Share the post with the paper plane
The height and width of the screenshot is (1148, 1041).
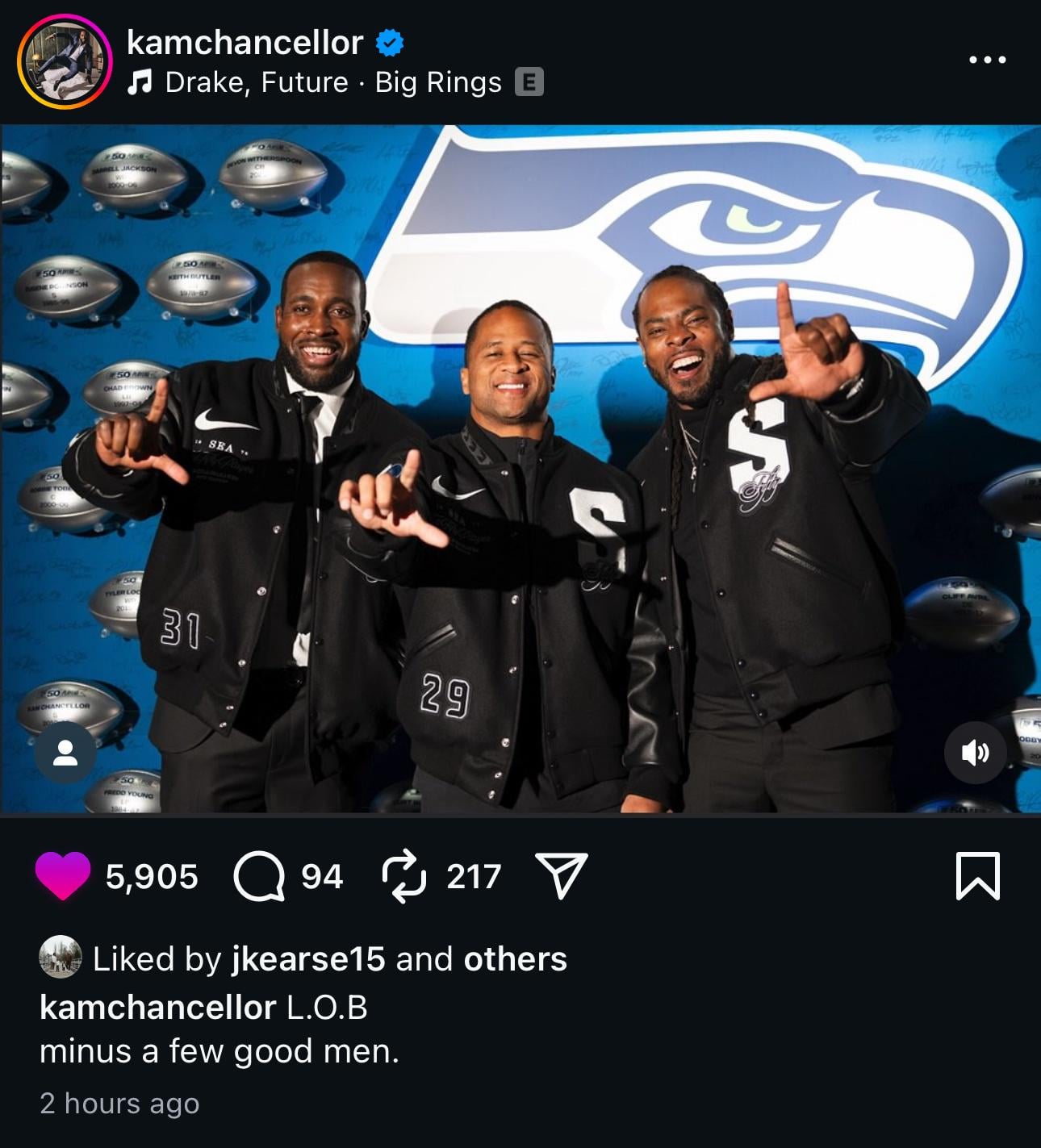562,876
